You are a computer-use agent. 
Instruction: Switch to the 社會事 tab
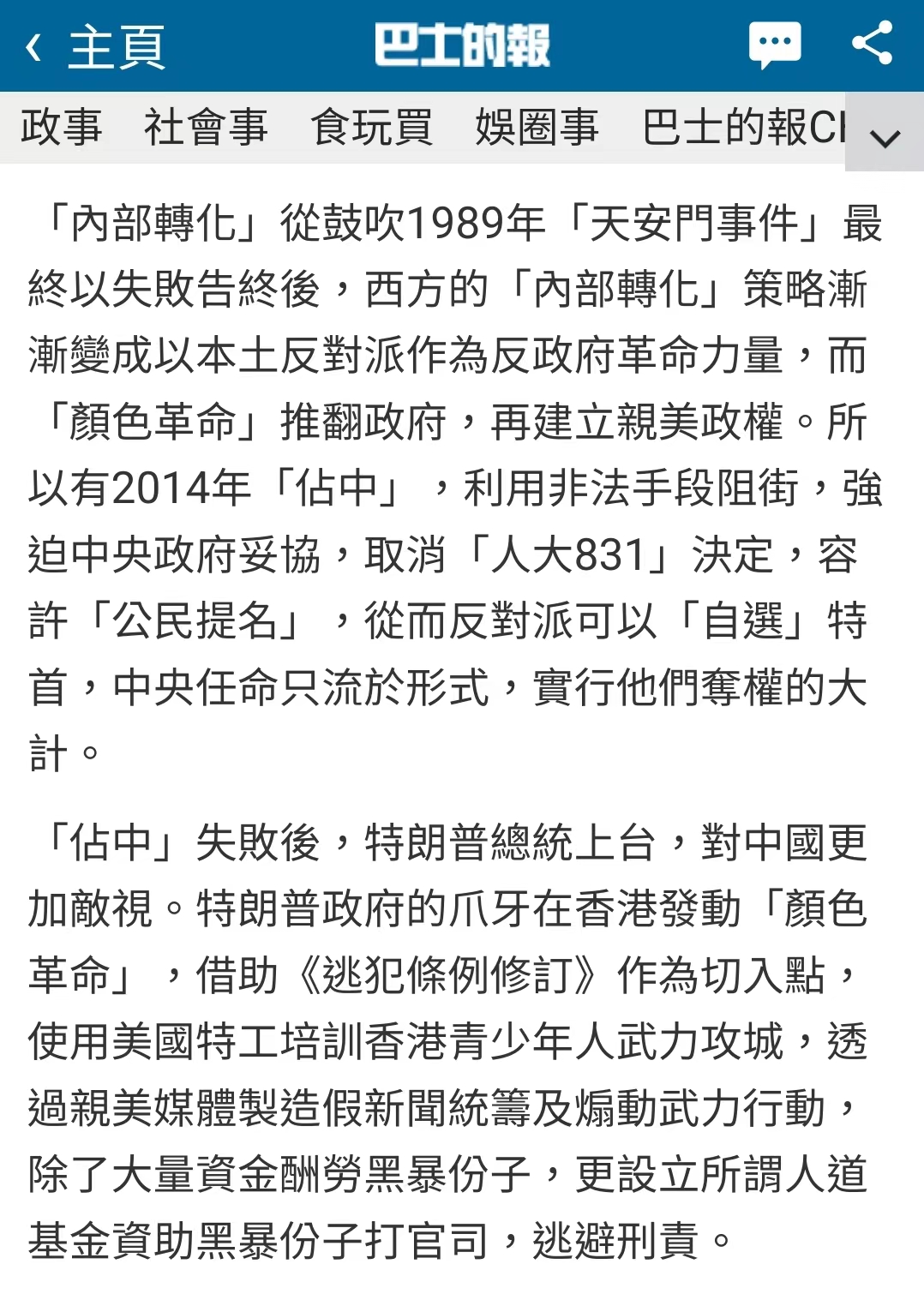tap(206, 128)
